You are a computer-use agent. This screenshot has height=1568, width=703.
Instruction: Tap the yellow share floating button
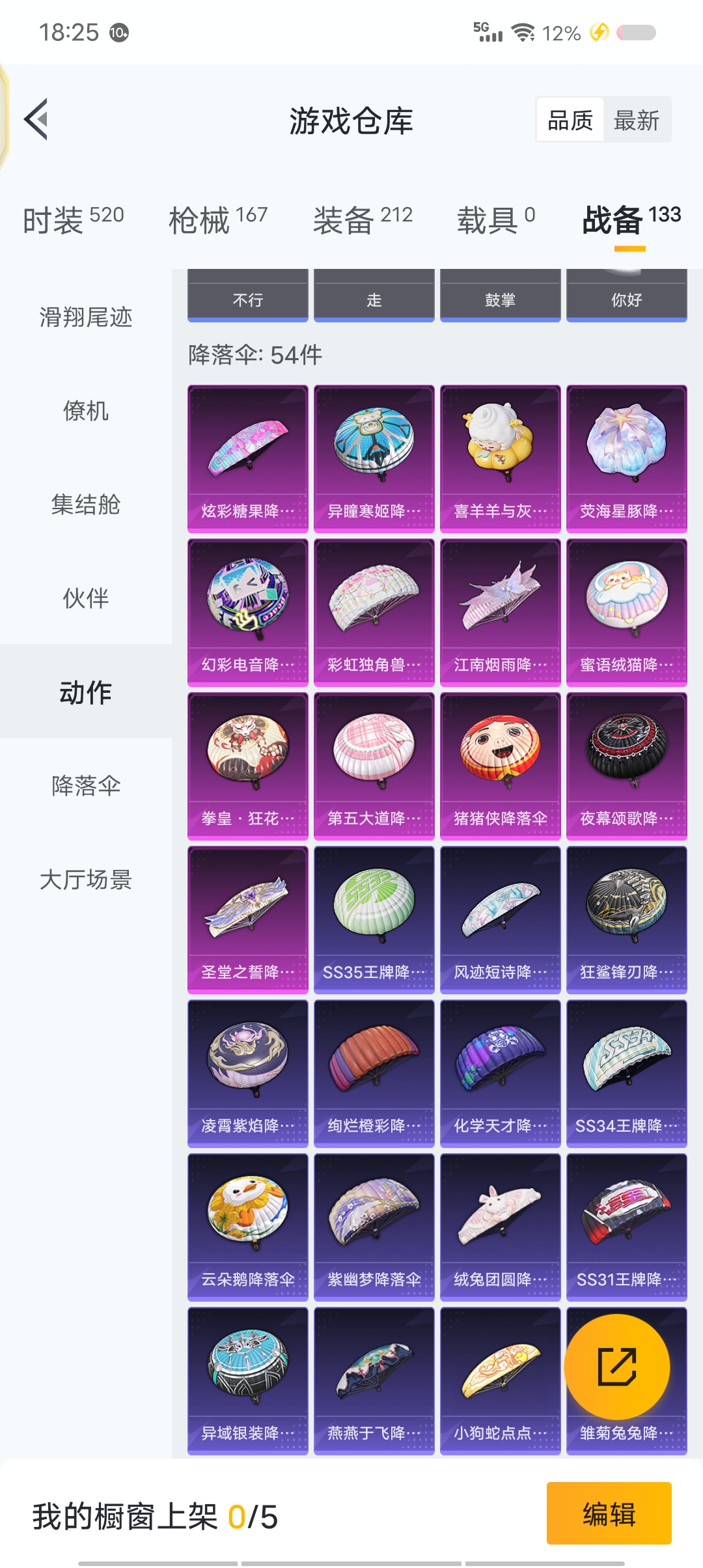(x=616, y=1366)
